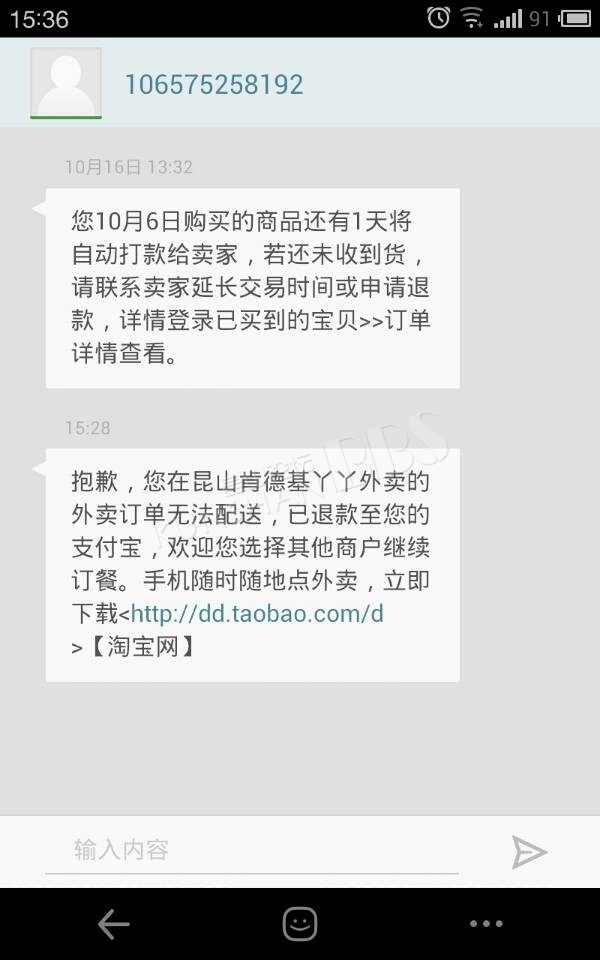Open the smiley face button
This screenshot has height=960, width=600.
300,924
